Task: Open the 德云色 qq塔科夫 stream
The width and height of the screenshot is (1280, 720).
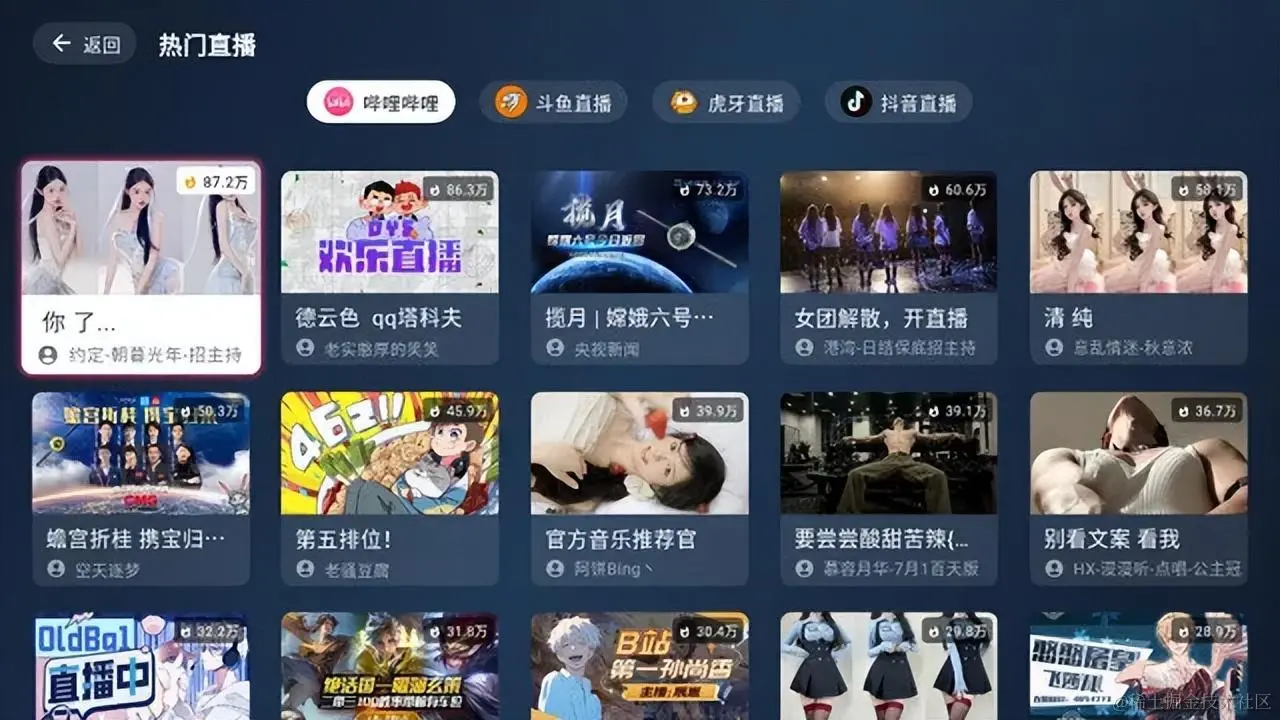Action: coord(390,268)
